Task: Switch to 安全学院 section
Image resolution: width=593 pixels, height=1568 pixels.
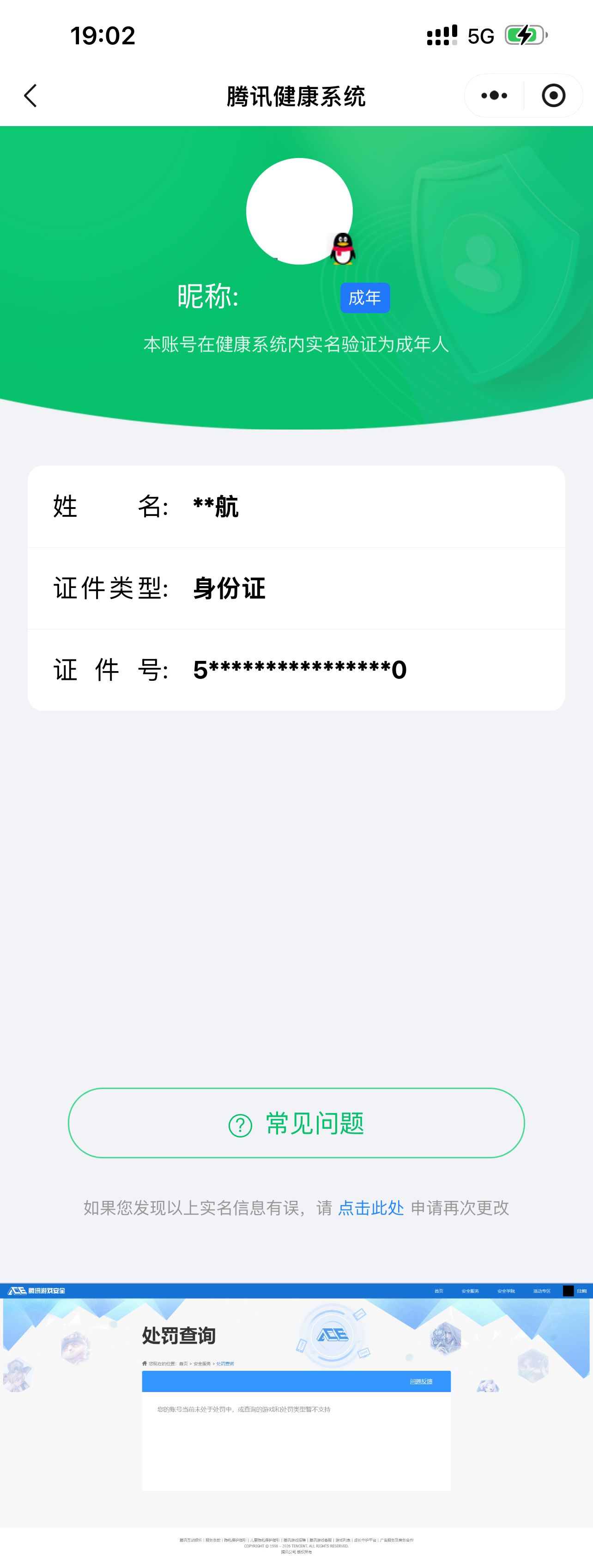Action: 507,1290
